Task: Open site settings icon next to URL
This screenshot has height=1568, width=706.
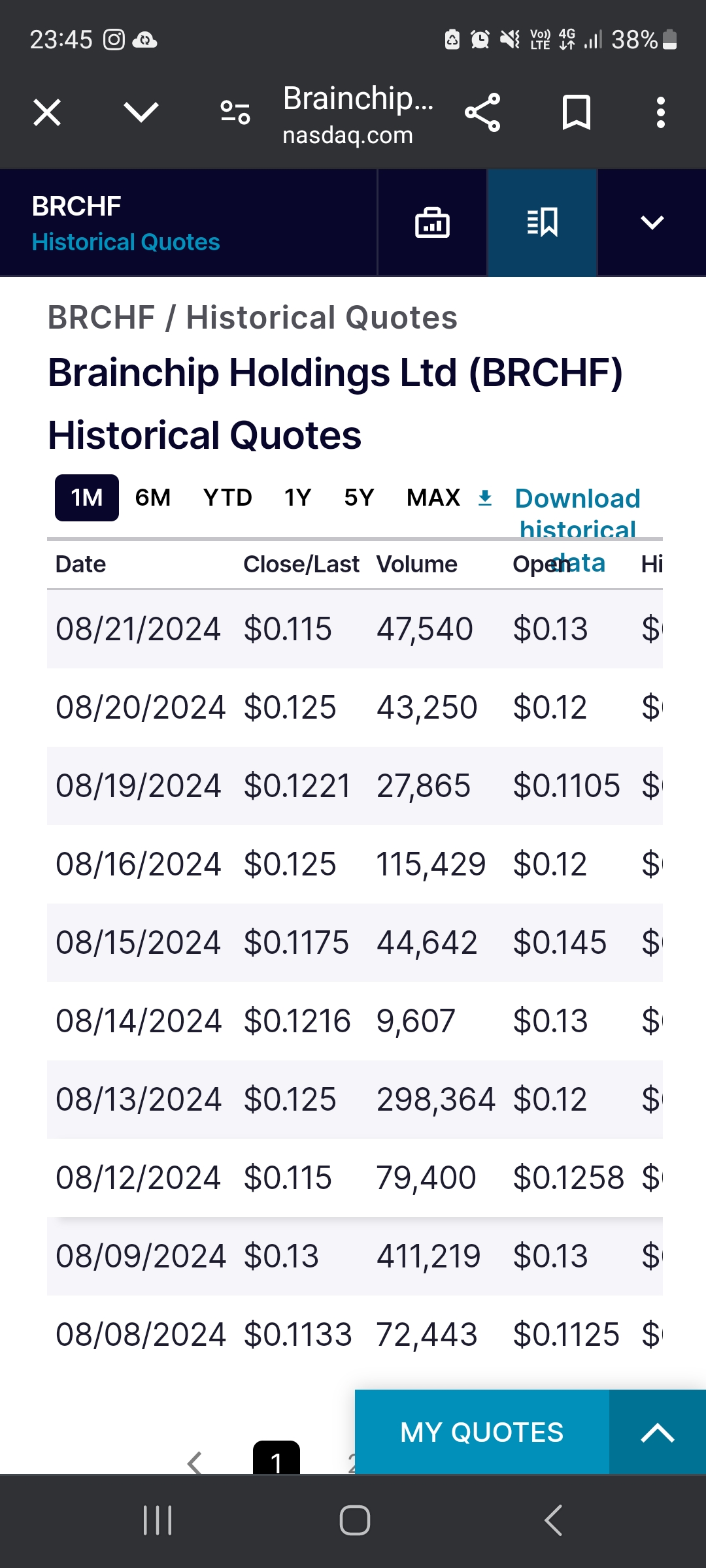Action: click(x=235, y=112)
